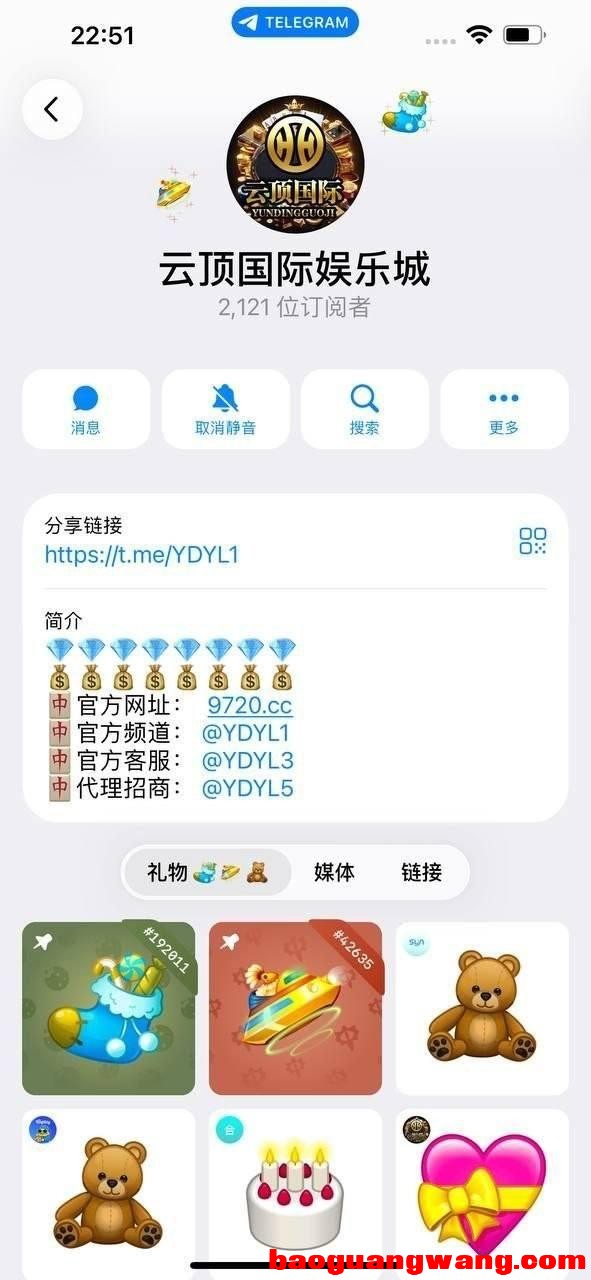Viewport: 591px width, 1280px height.
Task: Open the @YDYL5 agent mention
Action: pyautogui.click(x=247, y=788)
